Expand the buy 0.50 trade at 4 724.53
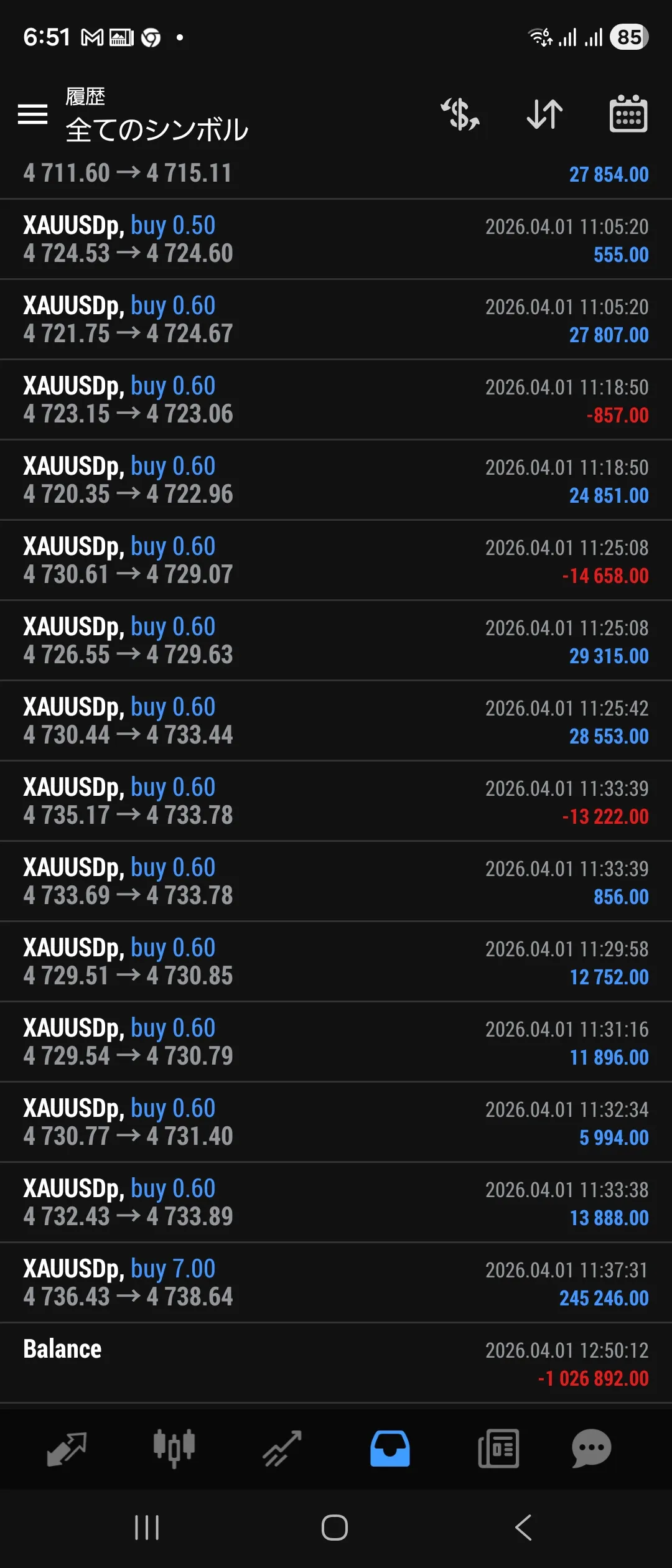 336,240
